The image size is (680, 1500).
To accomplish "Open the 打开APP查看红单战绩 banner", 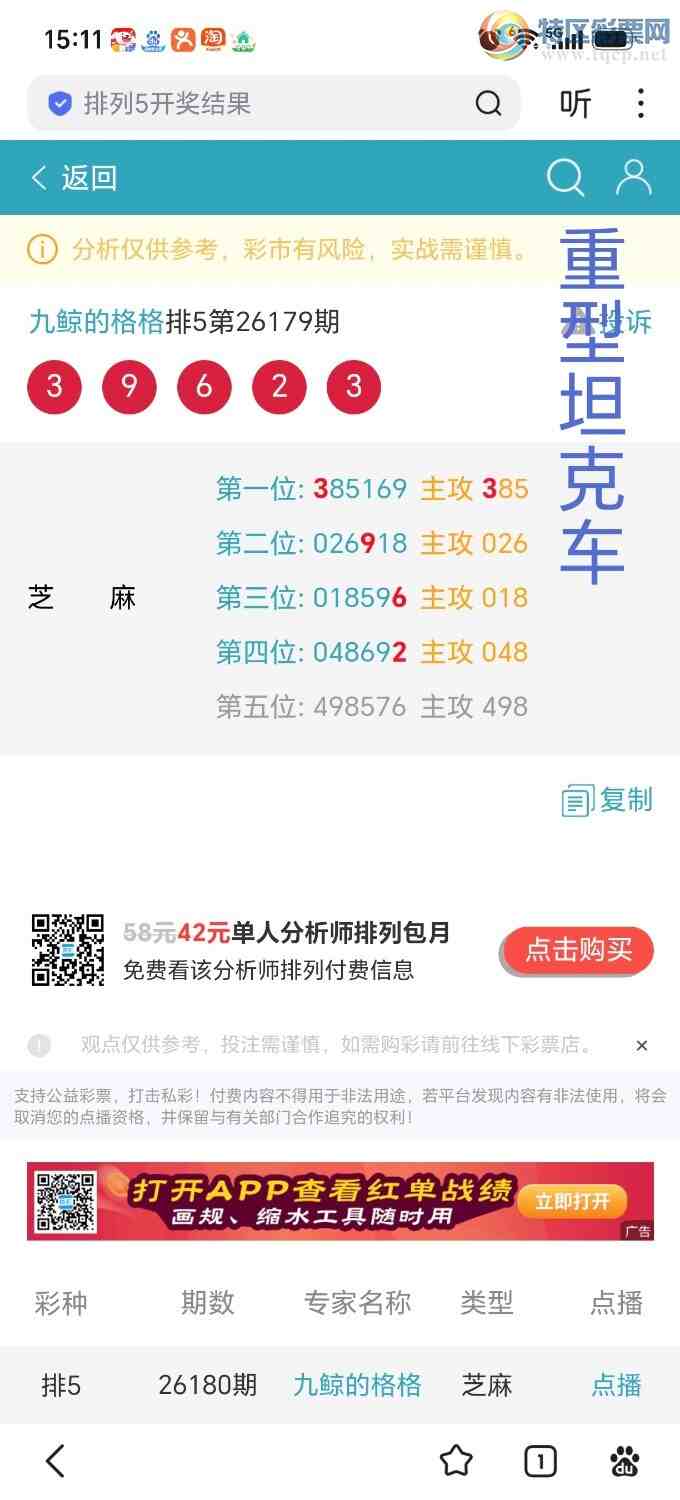I will click(340, 1201).
